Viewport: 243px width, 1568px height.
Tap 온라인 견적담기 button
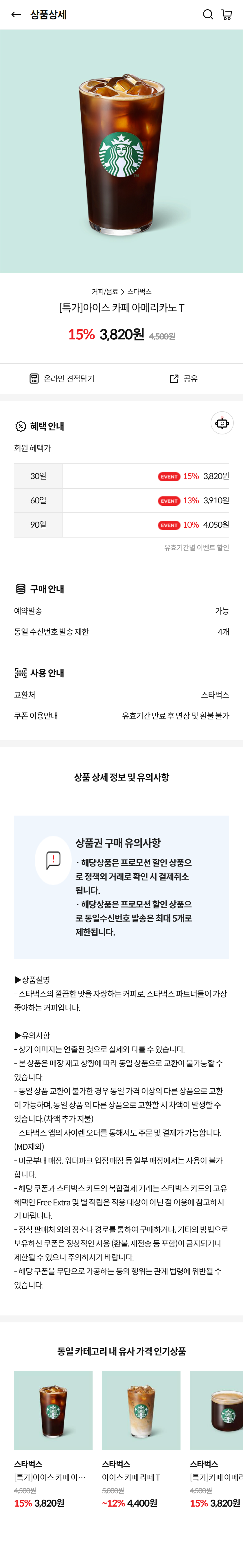62,379
